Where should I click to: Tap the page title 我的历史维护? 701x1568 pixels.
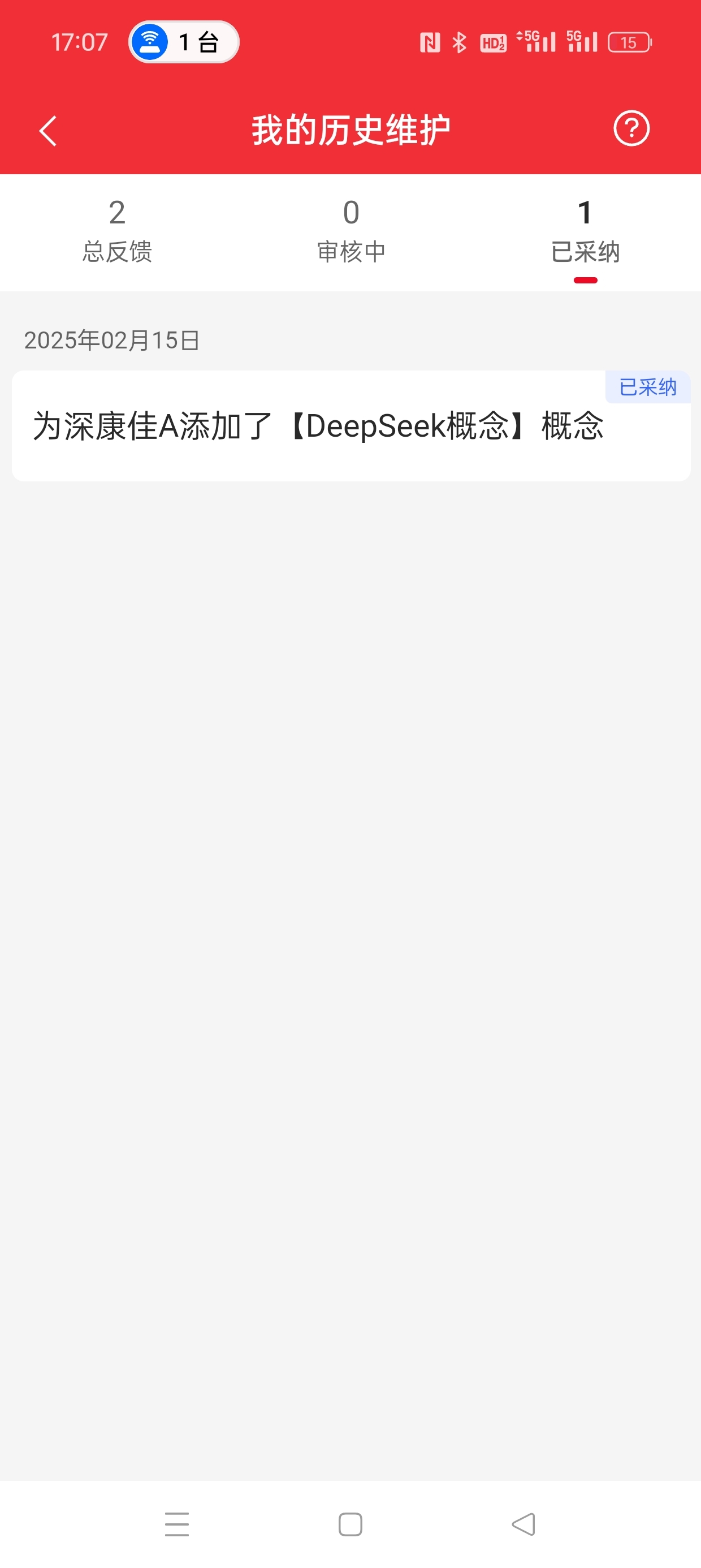coord(350,128)
